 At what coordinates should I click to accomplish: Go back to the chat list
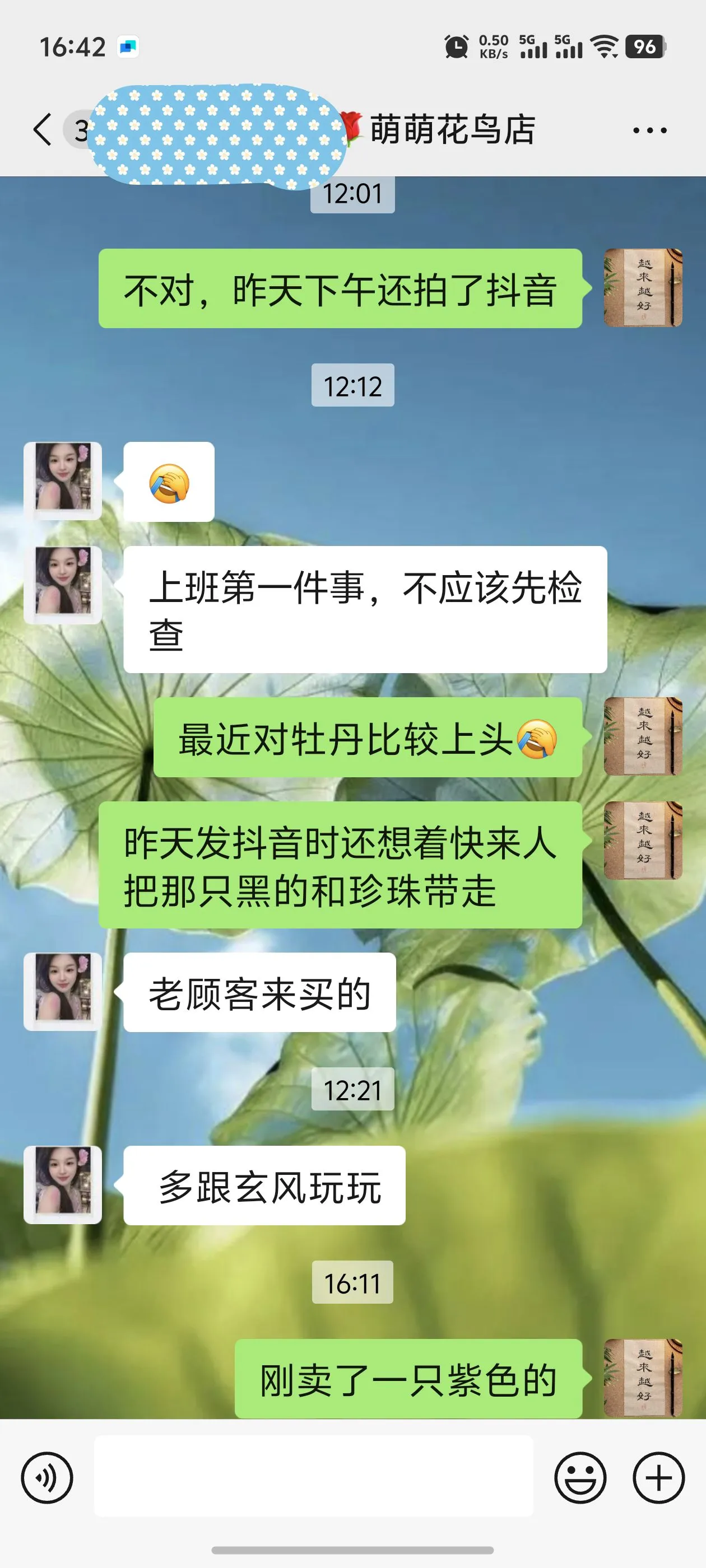(43, 130)
